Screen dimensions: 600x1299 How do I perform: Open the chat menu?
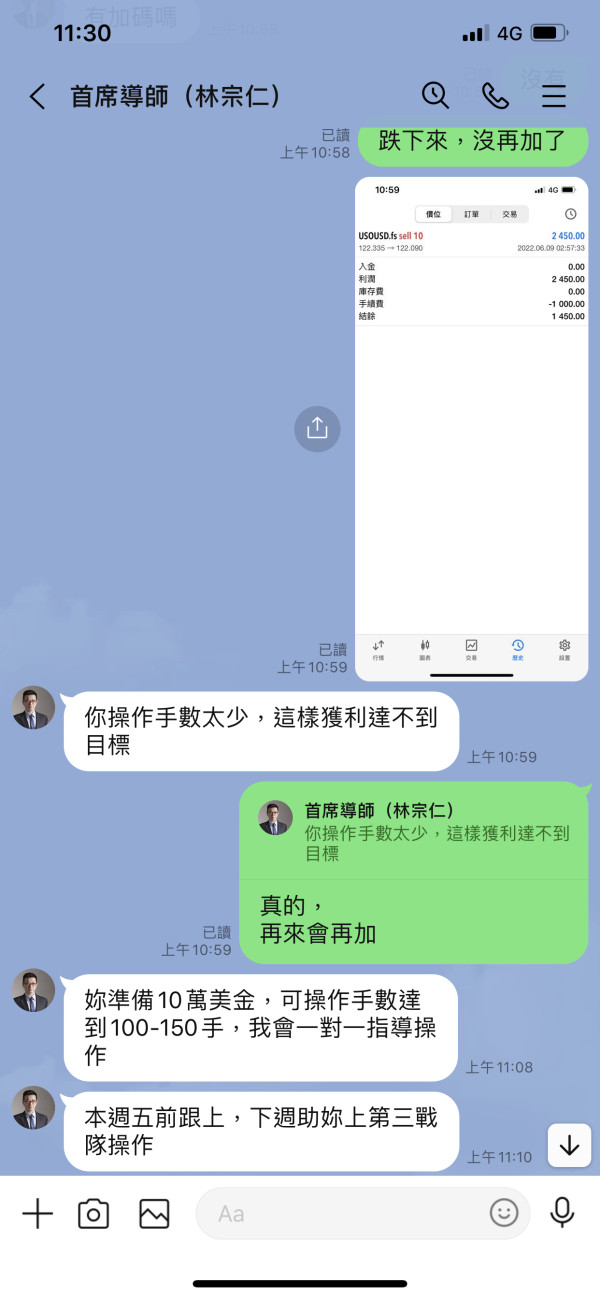pos(553,96)
